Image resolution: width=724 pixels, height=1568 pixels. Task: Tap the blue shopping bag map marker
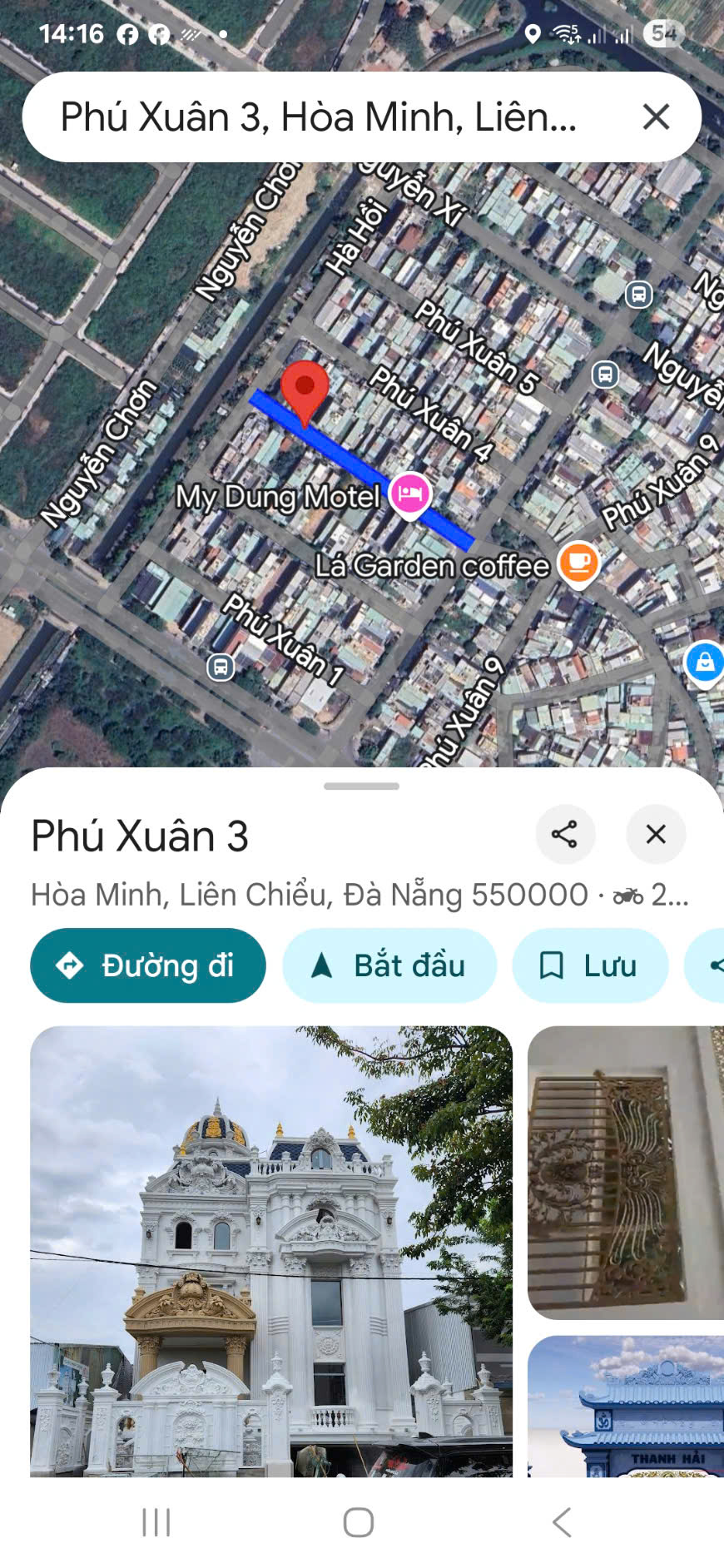tap(704, 662)
